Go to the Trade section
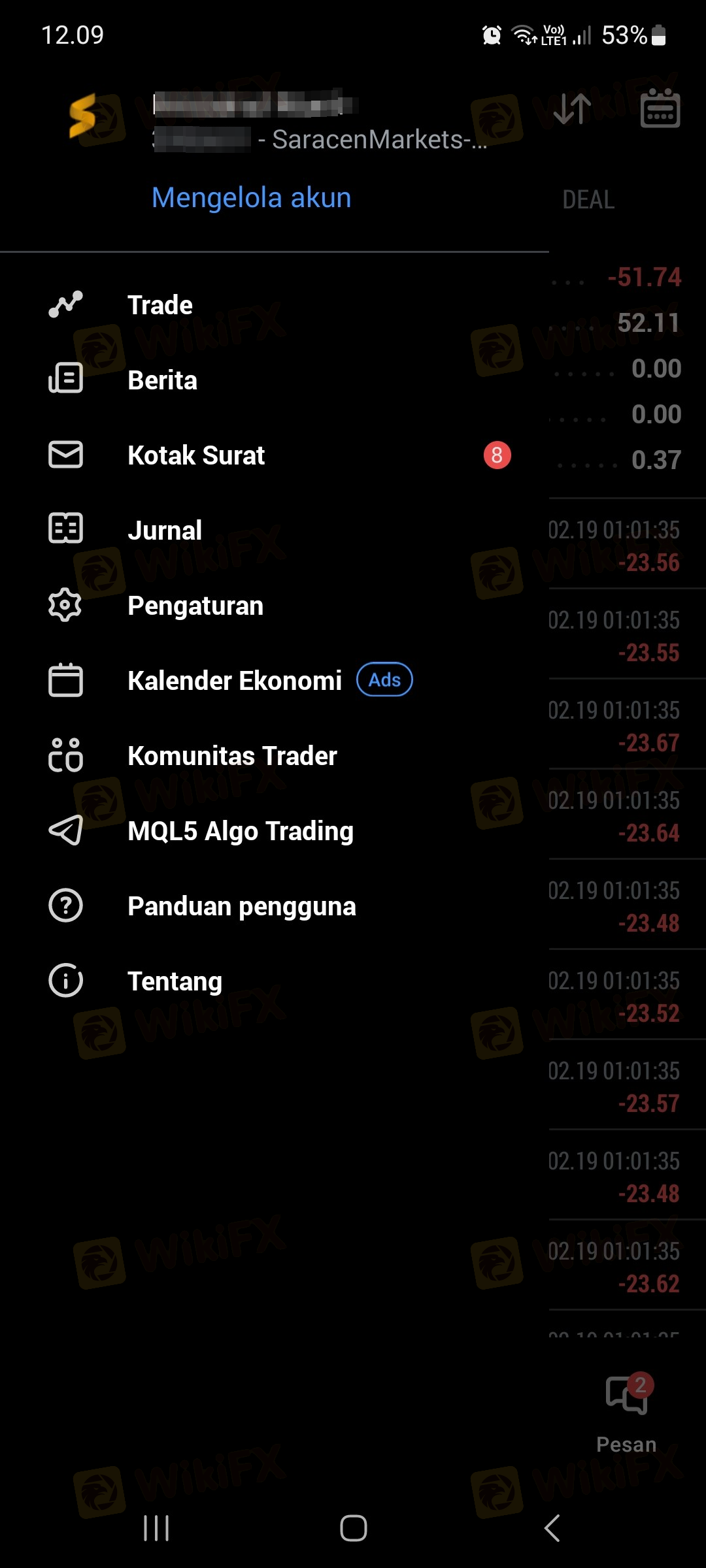The height and width of the screenshot is (1568, 706). tap(275, 305)
